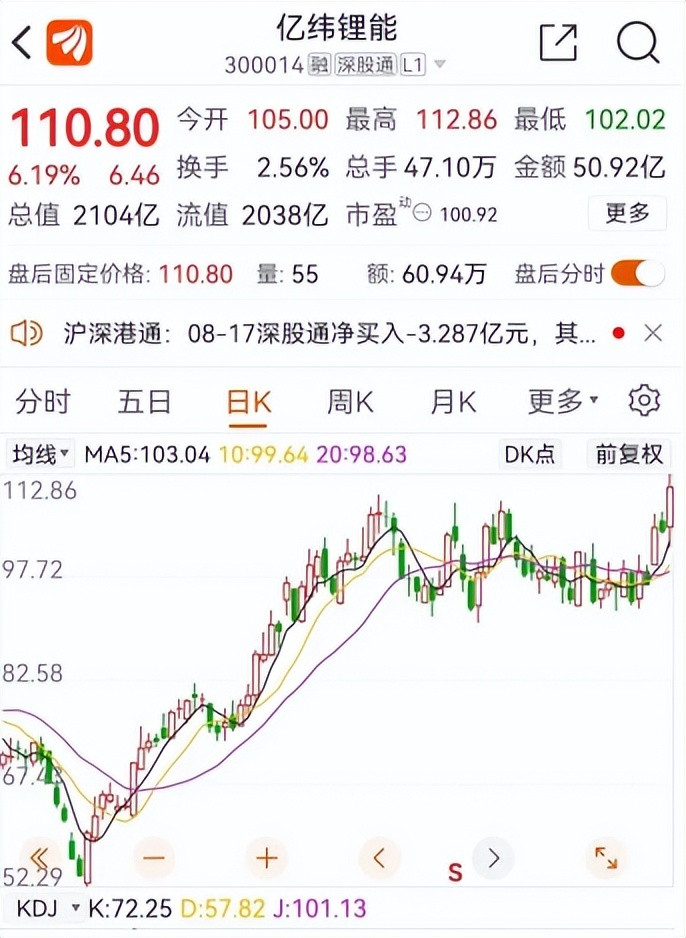Viewport: 686px width, 938px height.
Task: Zoom out the K-line chart
Action: (155, 857)
